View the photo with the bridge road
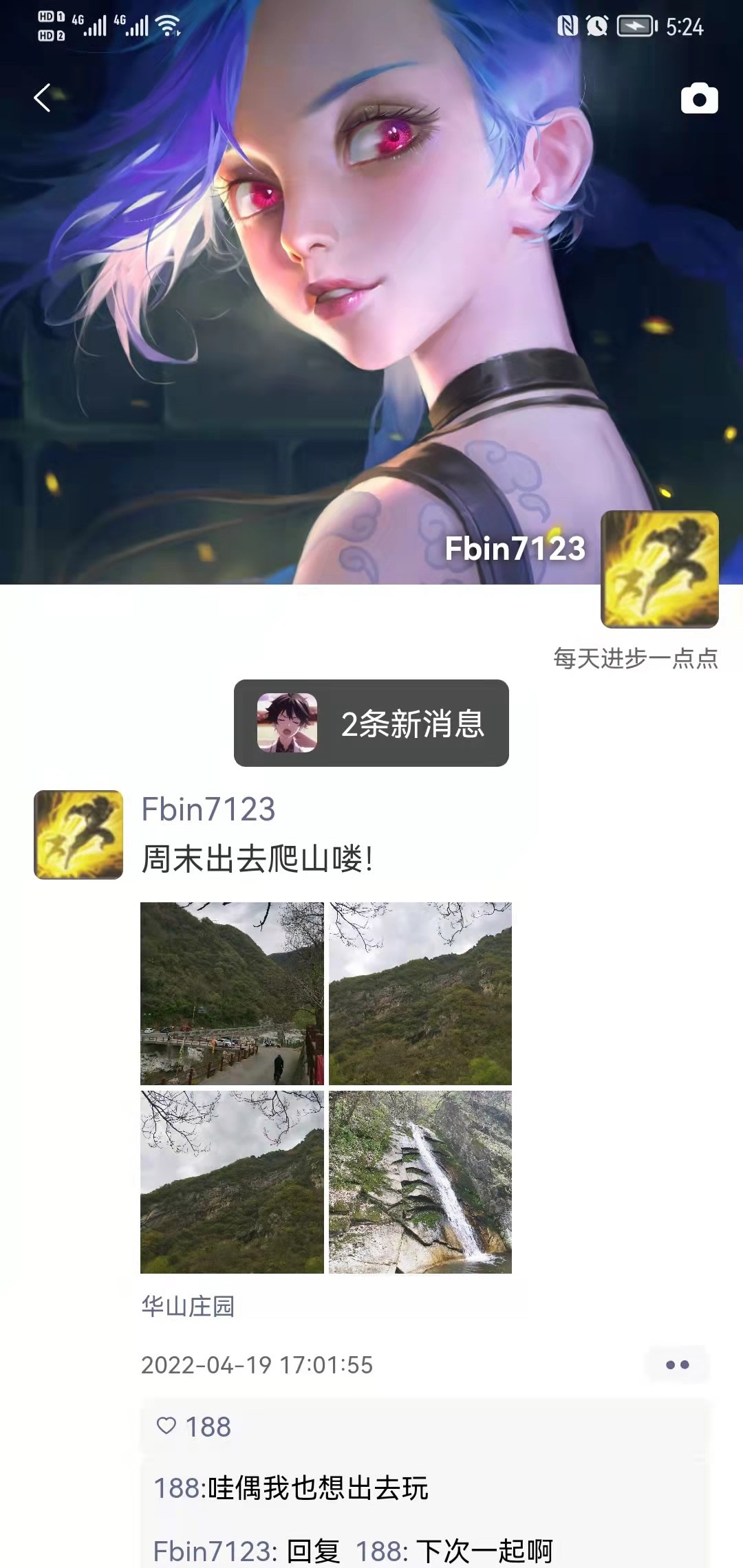Viewport: 743px width, 1568px height. tap(232, 993)
